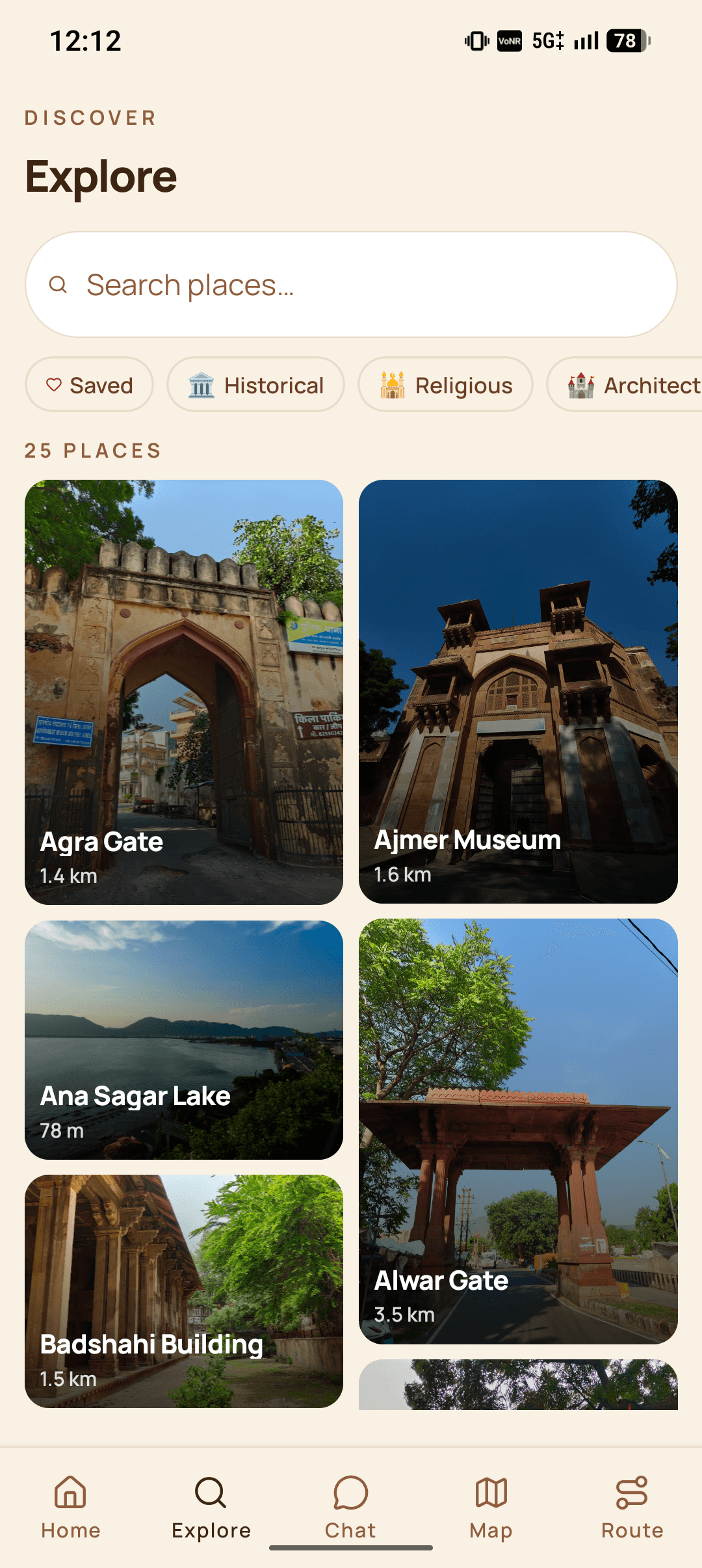This screenshot has width=702, height=1568.
Task: Choose the Architecture filter chip
Action: point(625,385)
